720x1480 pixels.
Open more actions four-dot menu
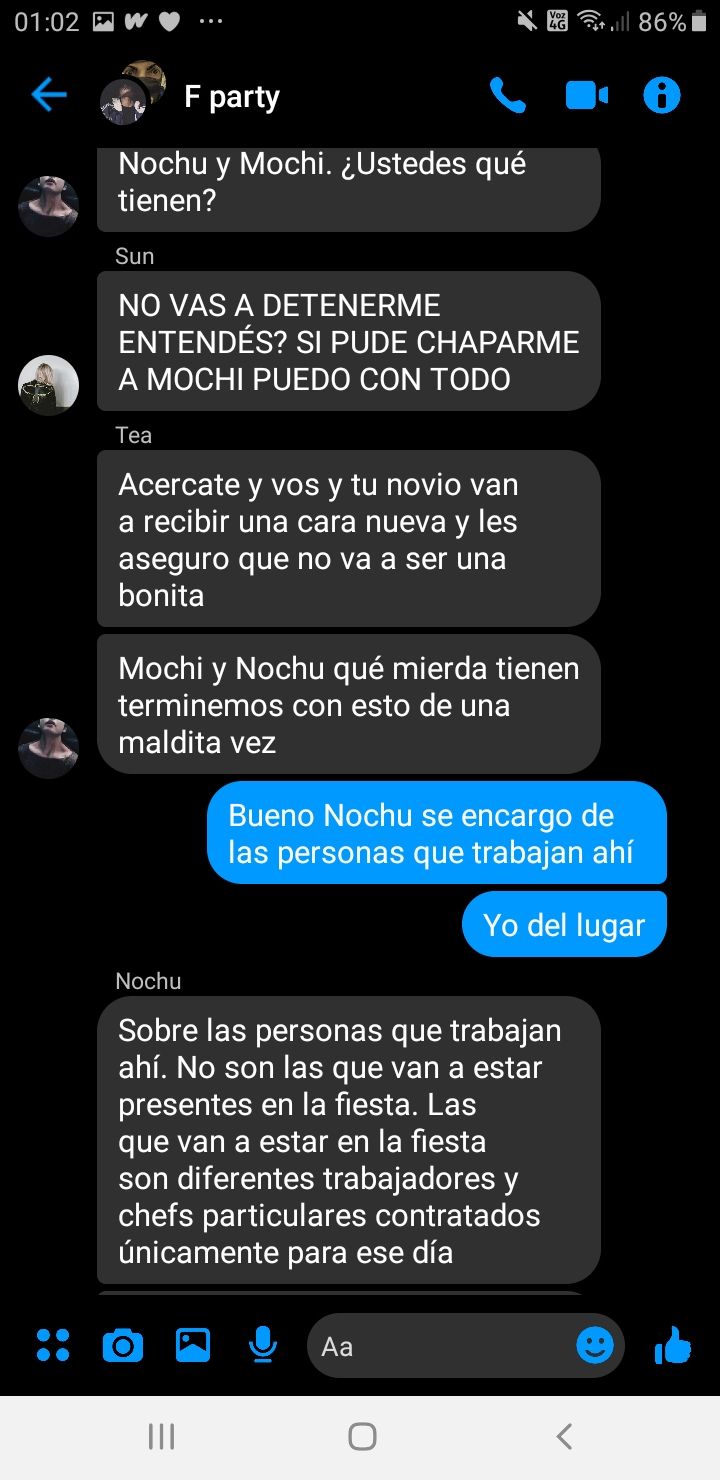[x=53, y=1346]
